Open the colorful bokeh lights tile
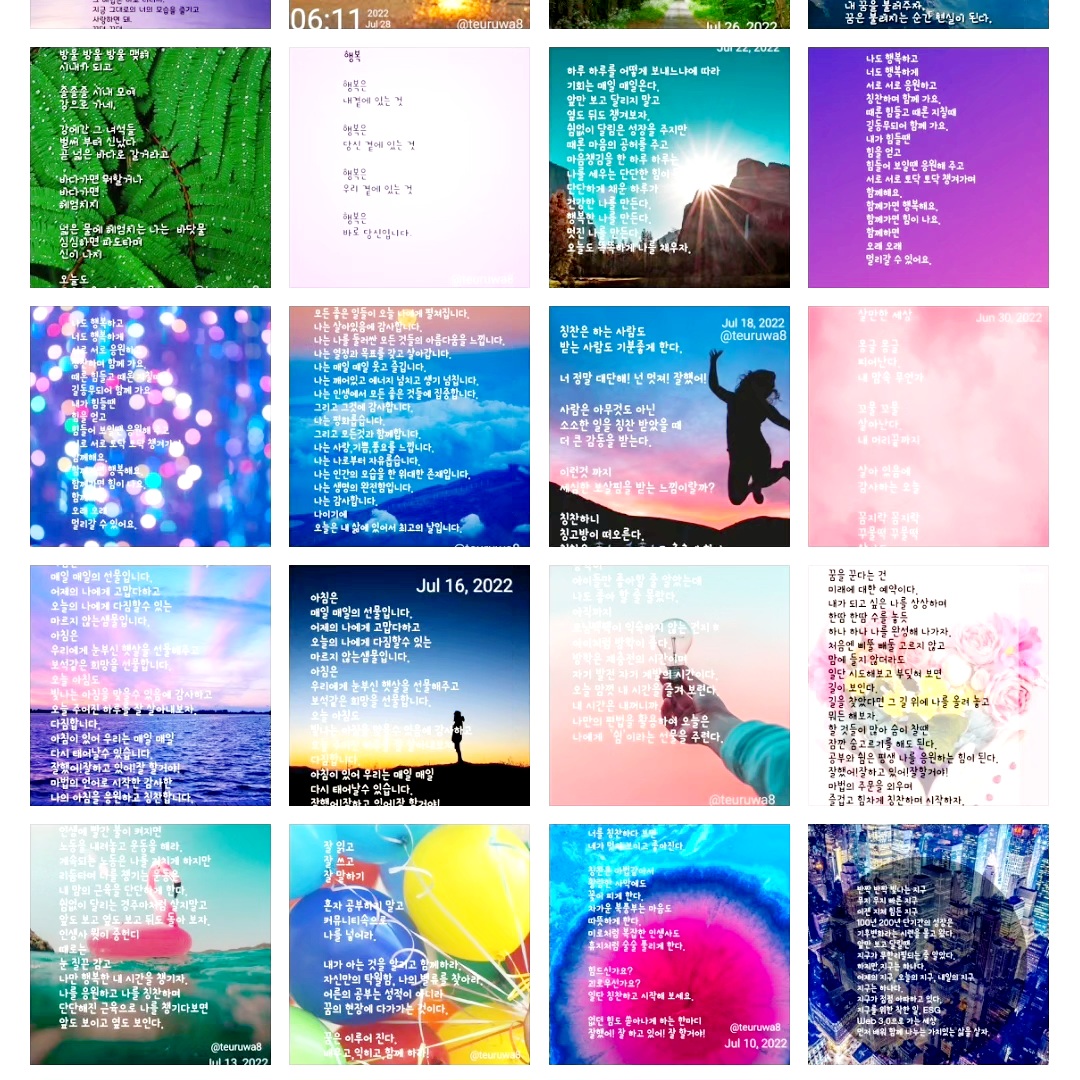Image resolution: width=1080 pixels, height=1080 pixels. click(150, 426)
